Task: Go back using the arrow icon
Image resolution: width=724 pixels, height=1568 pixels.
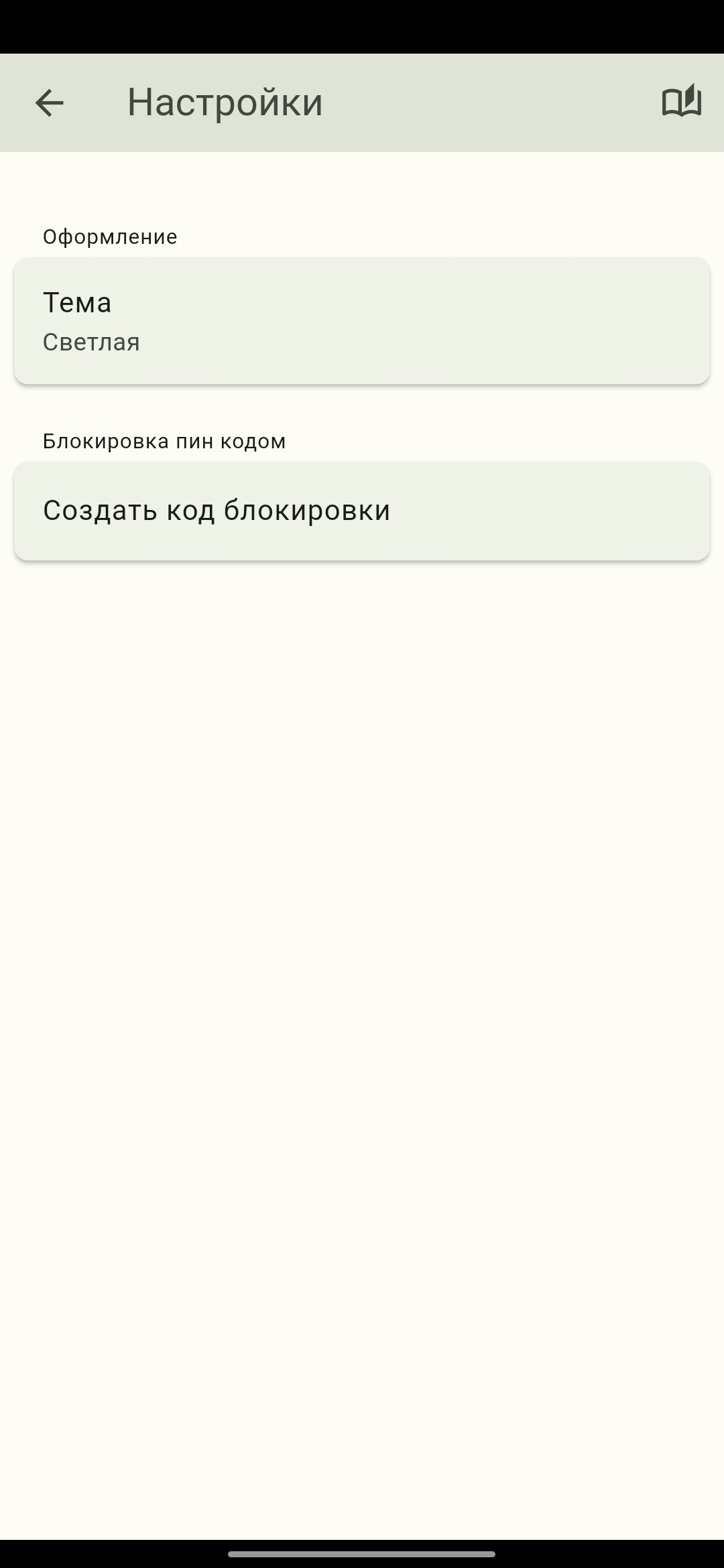Action: pyautogui.click(x=49, y=103)
